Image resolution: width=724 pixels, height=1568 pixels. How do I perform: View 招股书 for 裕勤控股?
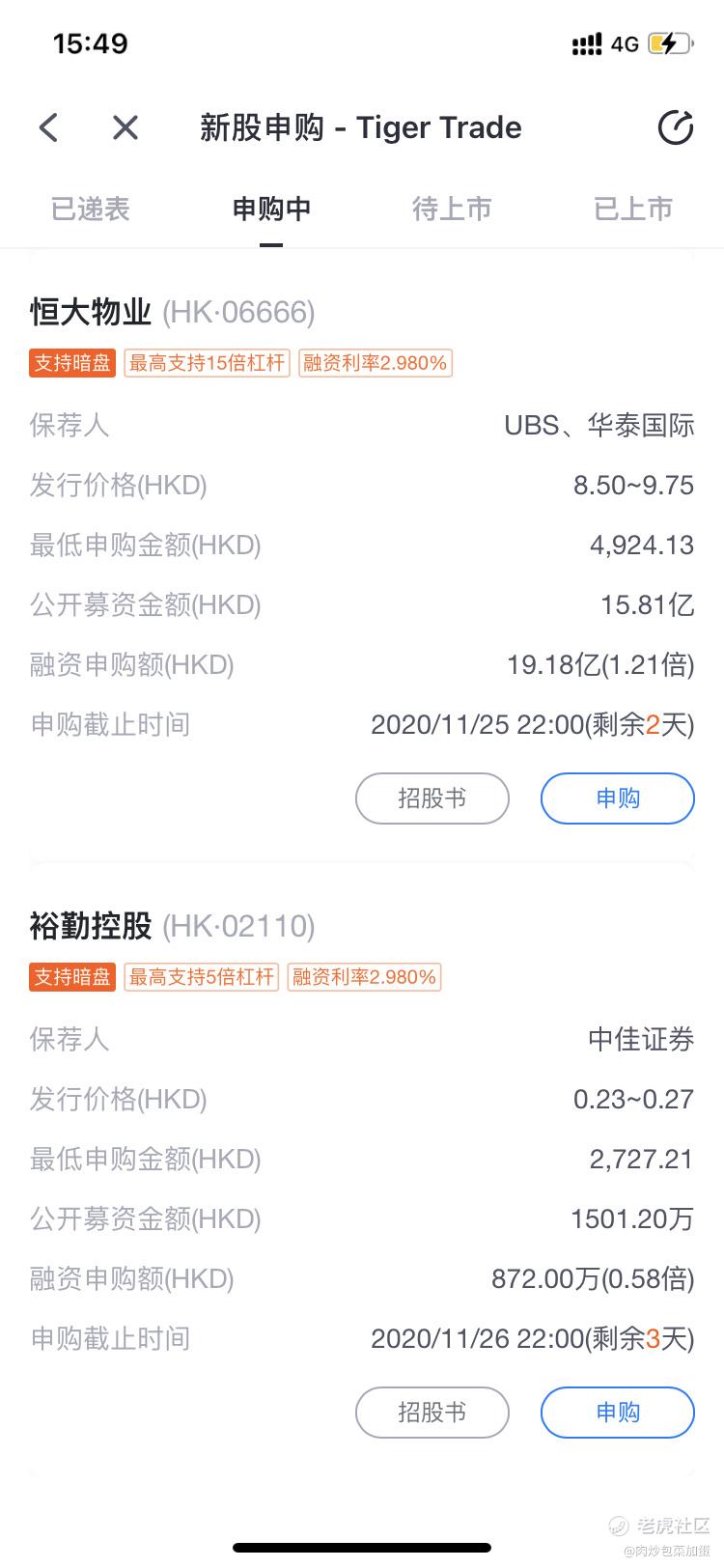click(432, 1413)
